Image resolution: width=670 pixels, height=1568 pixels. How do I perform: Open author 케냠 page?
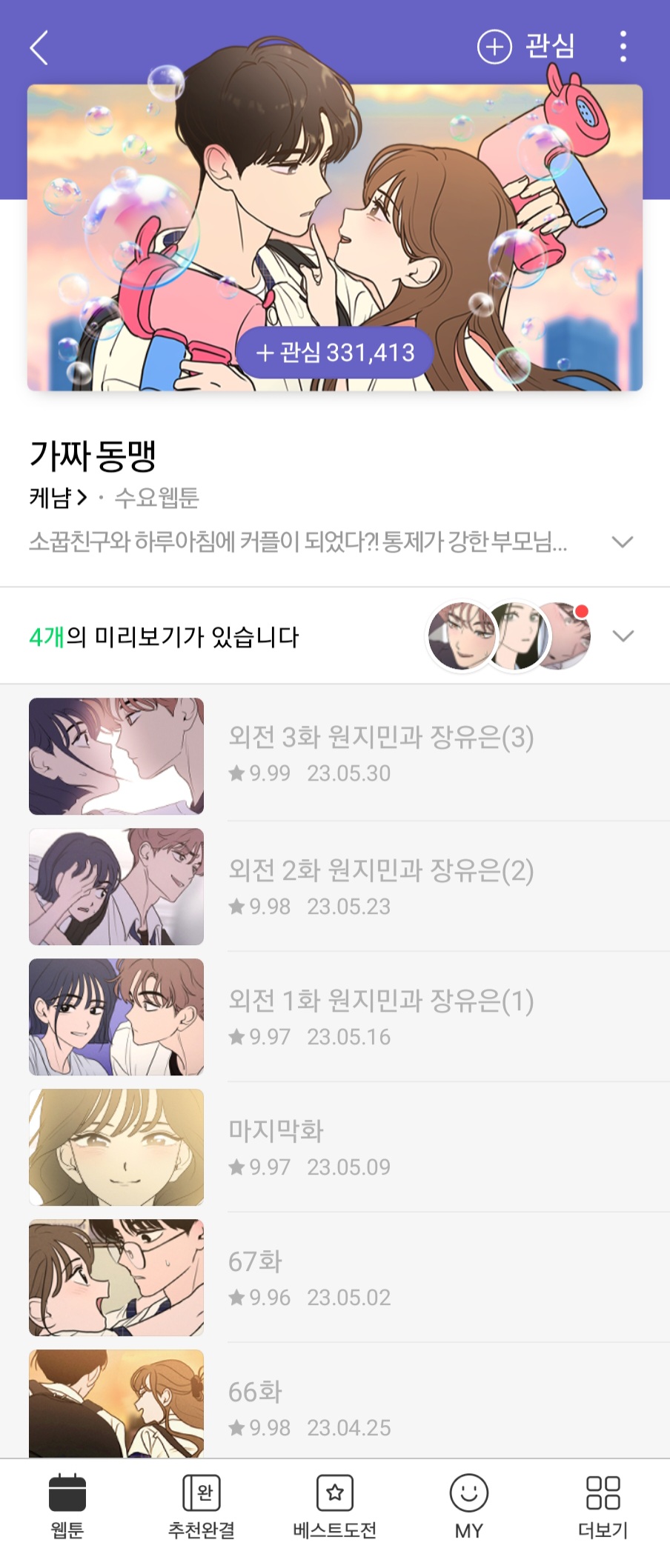tap(58, 498)
